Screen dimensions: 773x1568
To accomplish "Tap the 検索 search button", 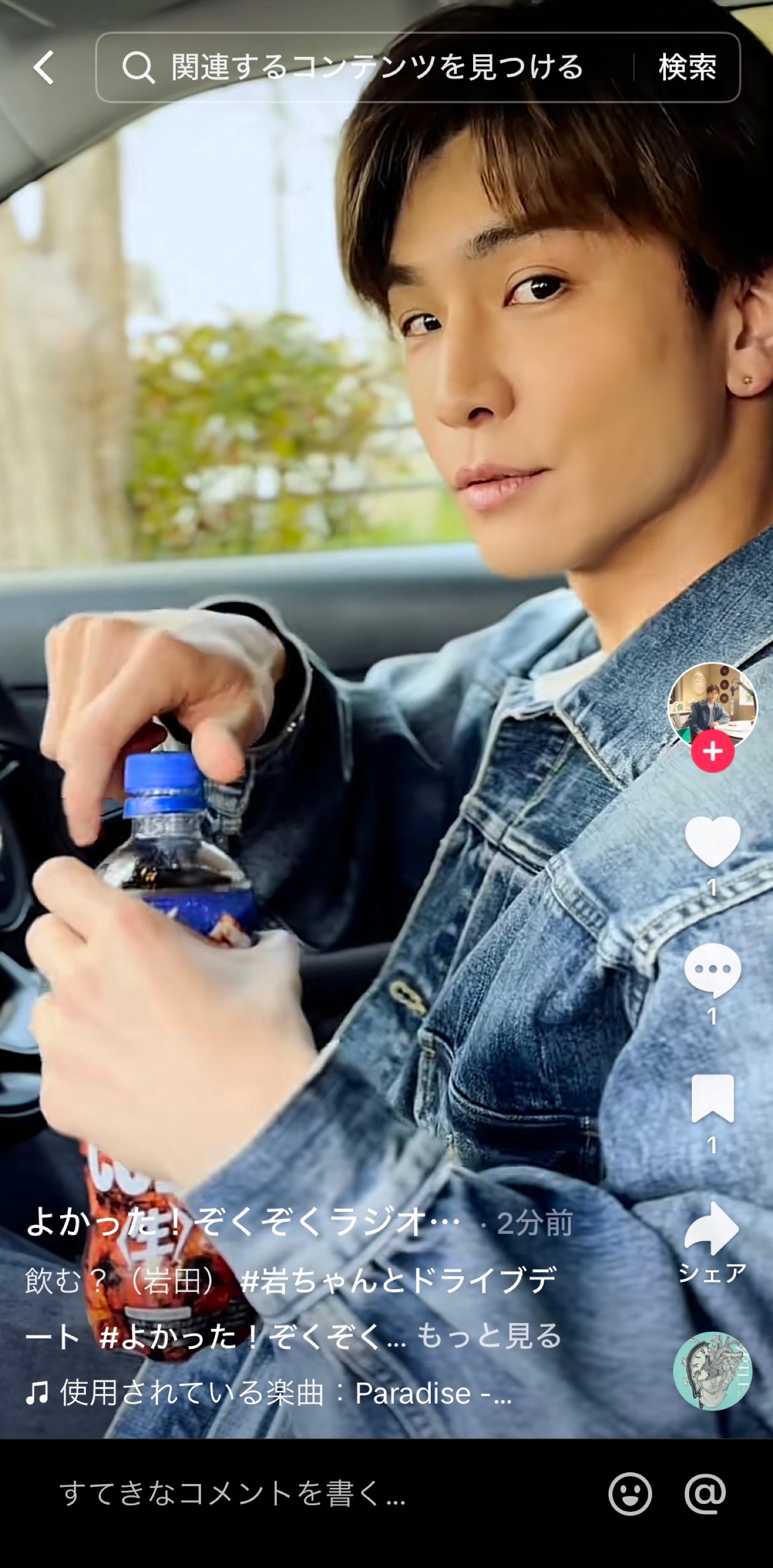I will point(687,67).
